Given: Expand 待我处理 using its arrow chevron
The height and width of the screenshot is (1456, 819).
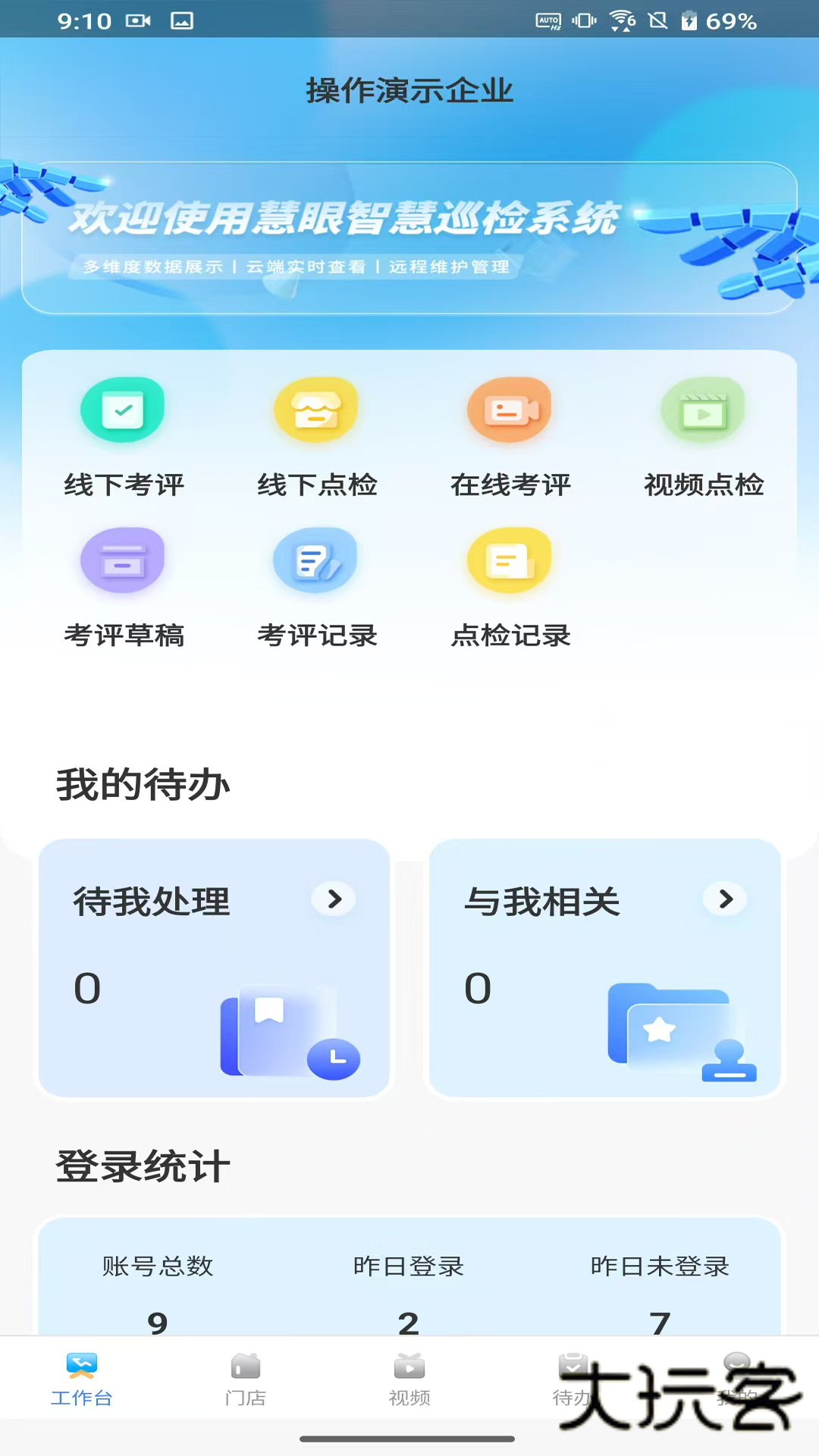Looking at the screenshot, I should pyautogui.click(x=334, y=899).
